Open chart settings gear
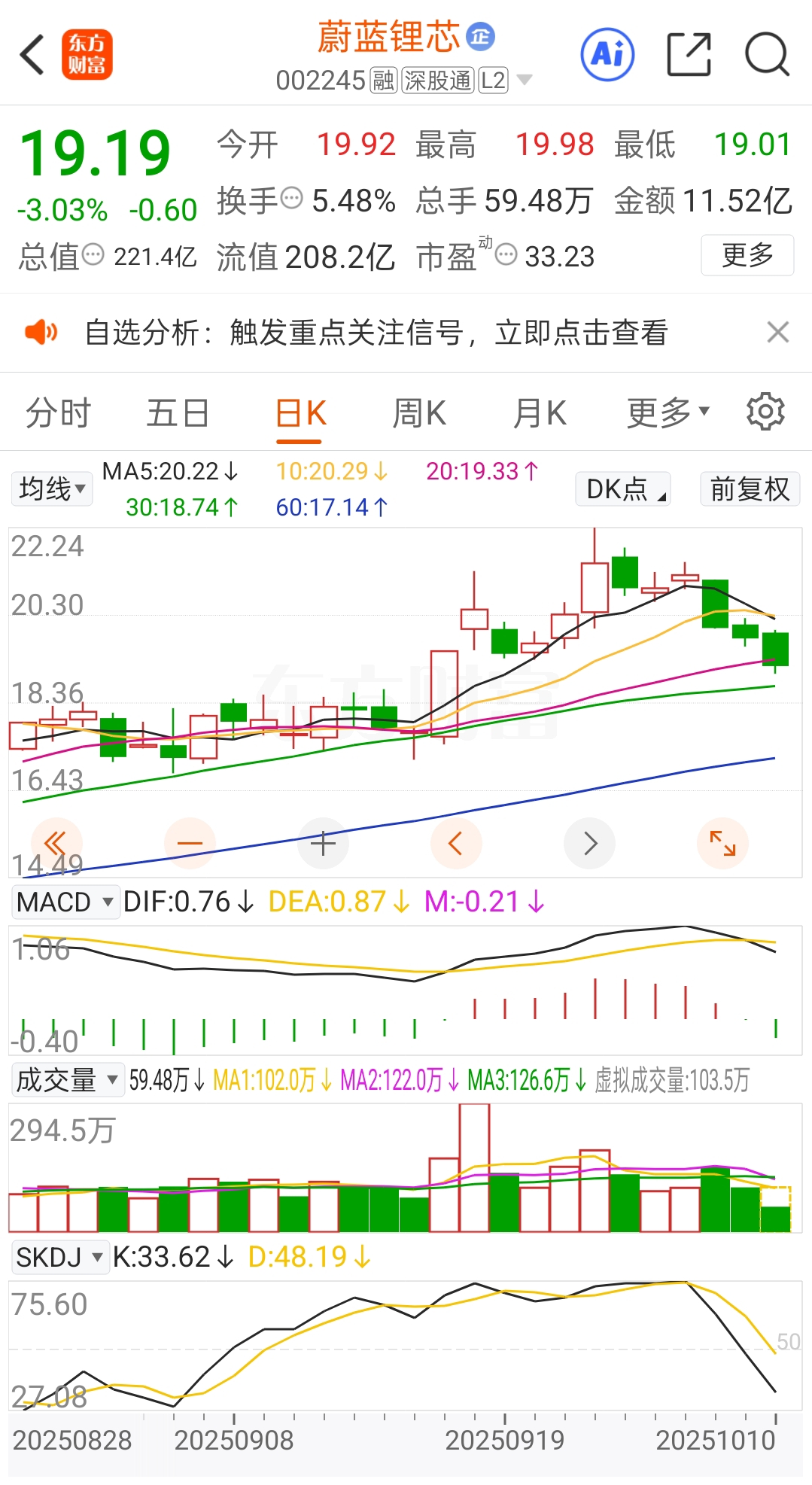This screenshot has height=1485, width=812. (765, 412)
